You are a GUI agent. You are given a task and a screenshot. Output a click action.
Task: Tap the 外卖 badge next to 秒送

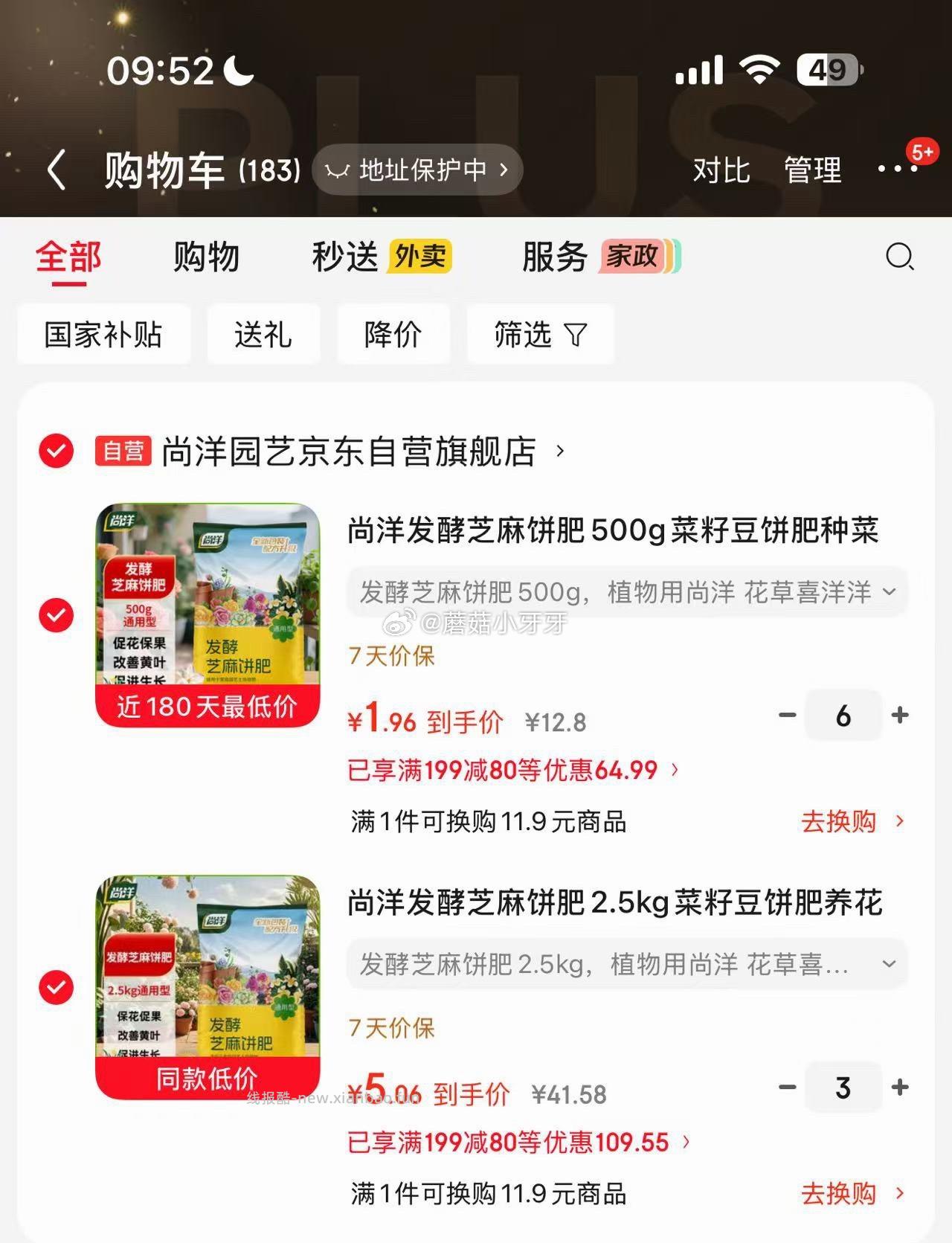point(417,257)
